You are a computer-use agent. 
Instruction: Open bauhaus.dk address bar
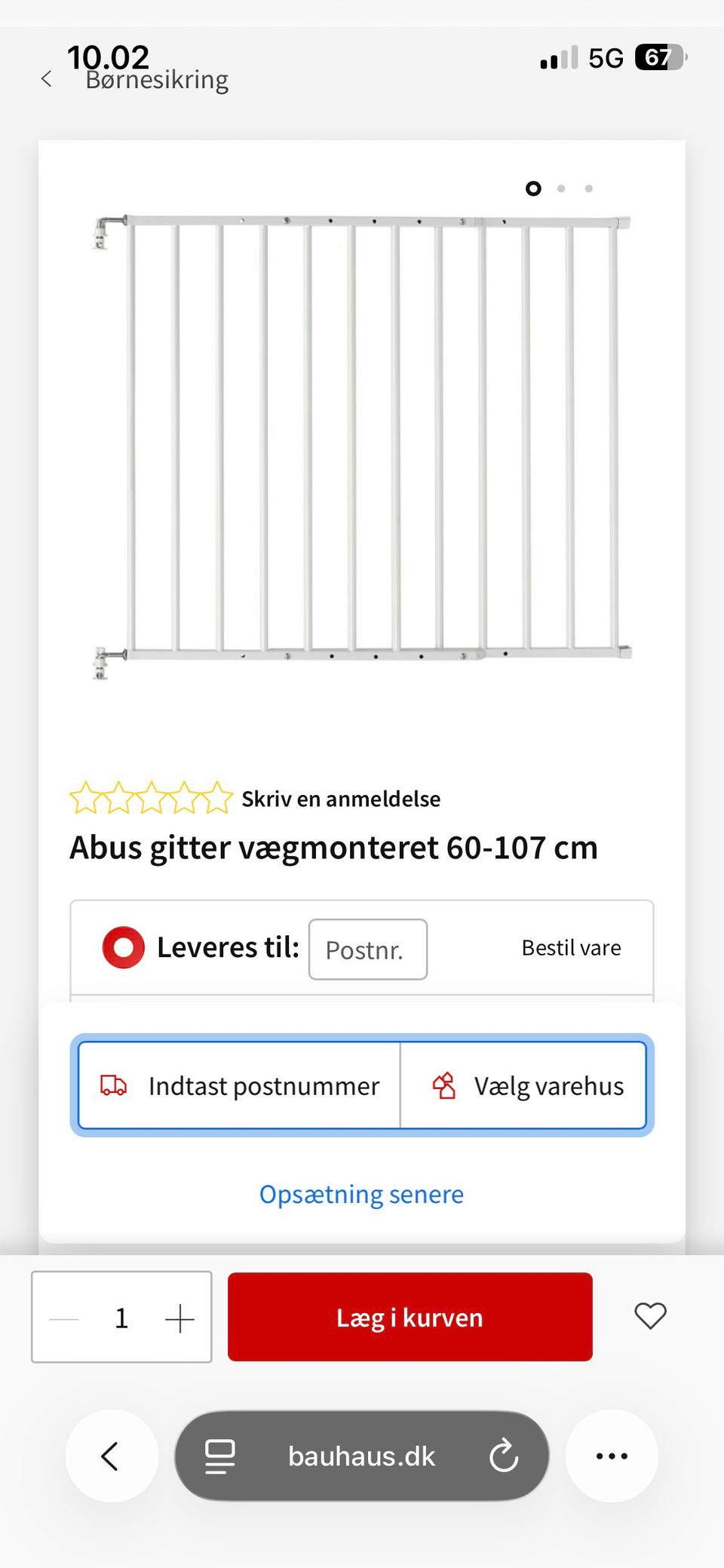tap(360, 1456)
